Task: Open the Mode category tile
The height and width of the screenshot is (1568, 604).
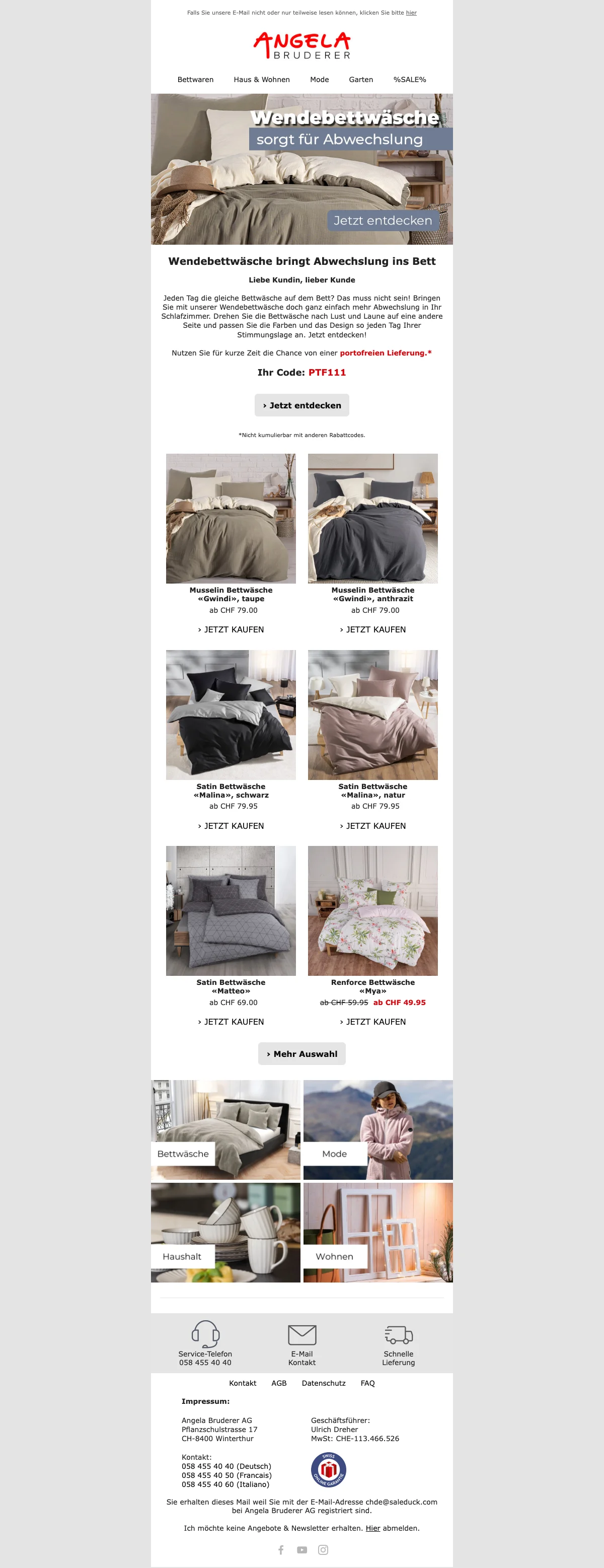Action: [377, 1130]
